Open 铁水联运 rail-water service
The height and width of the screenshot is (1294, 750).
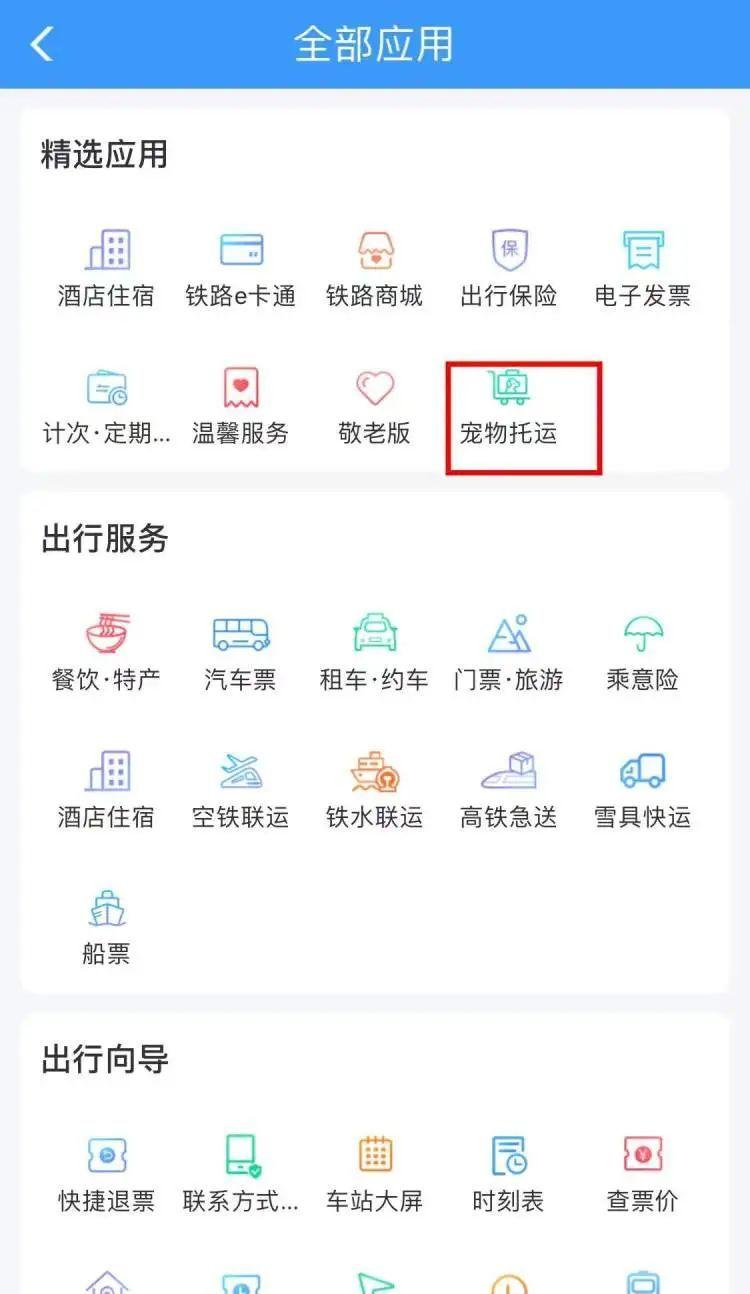(x=375, y=789)
